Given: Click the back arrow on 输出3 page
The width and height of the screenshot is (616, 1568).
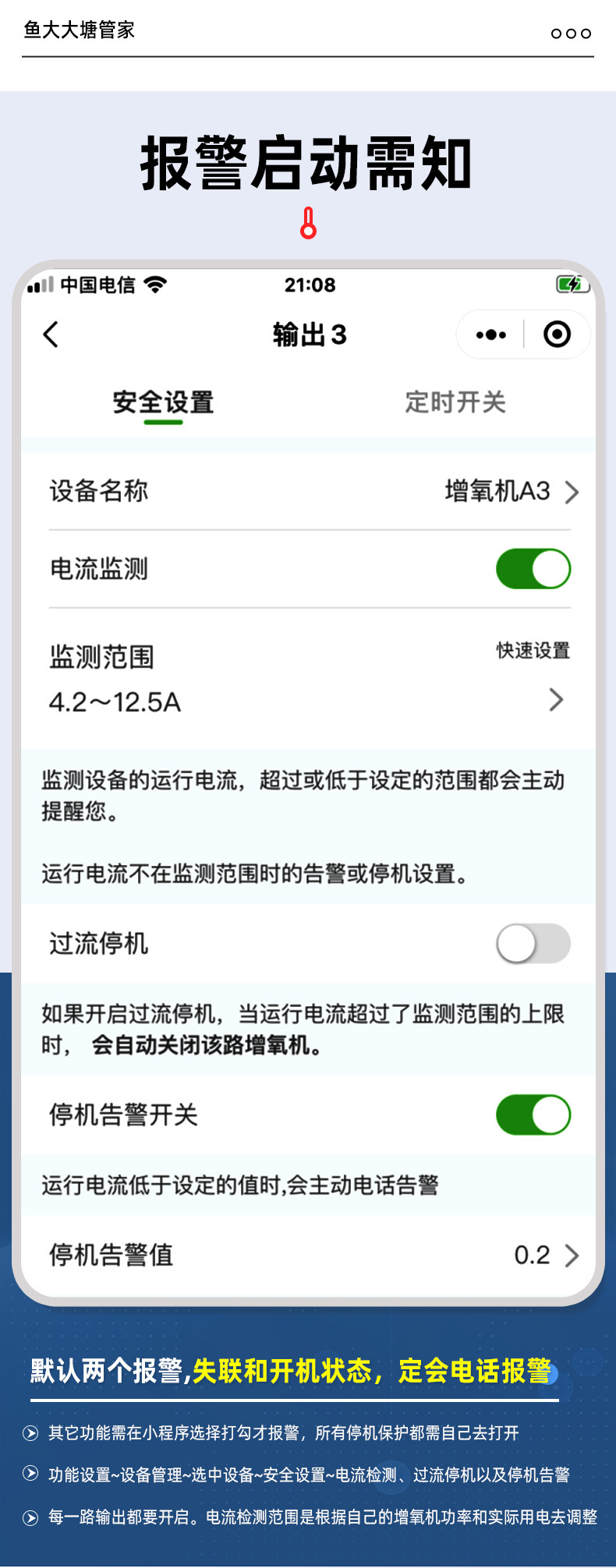Looking at the screenshot, I should pos(51,334).
